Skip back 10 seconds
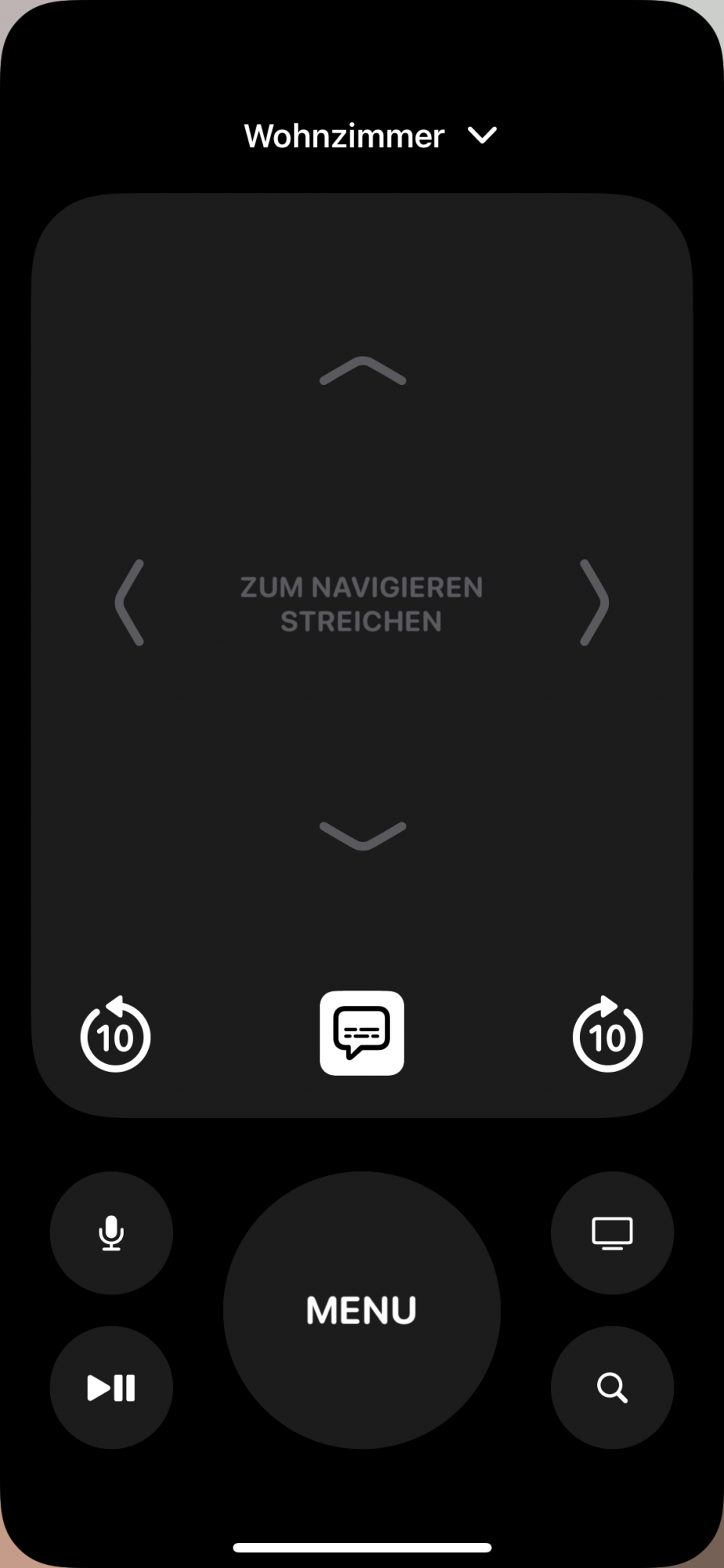Viewport: 724px width, 1568px height. [115, 1033]
